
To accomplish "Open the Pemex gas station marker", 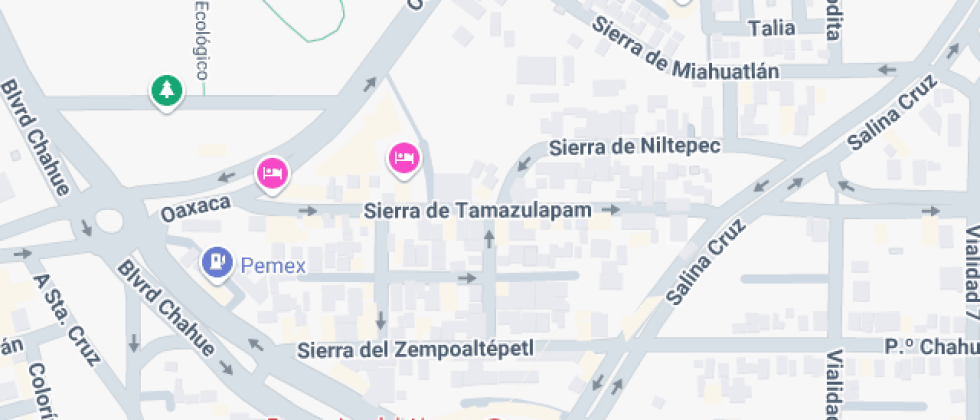I will [215, 264].
